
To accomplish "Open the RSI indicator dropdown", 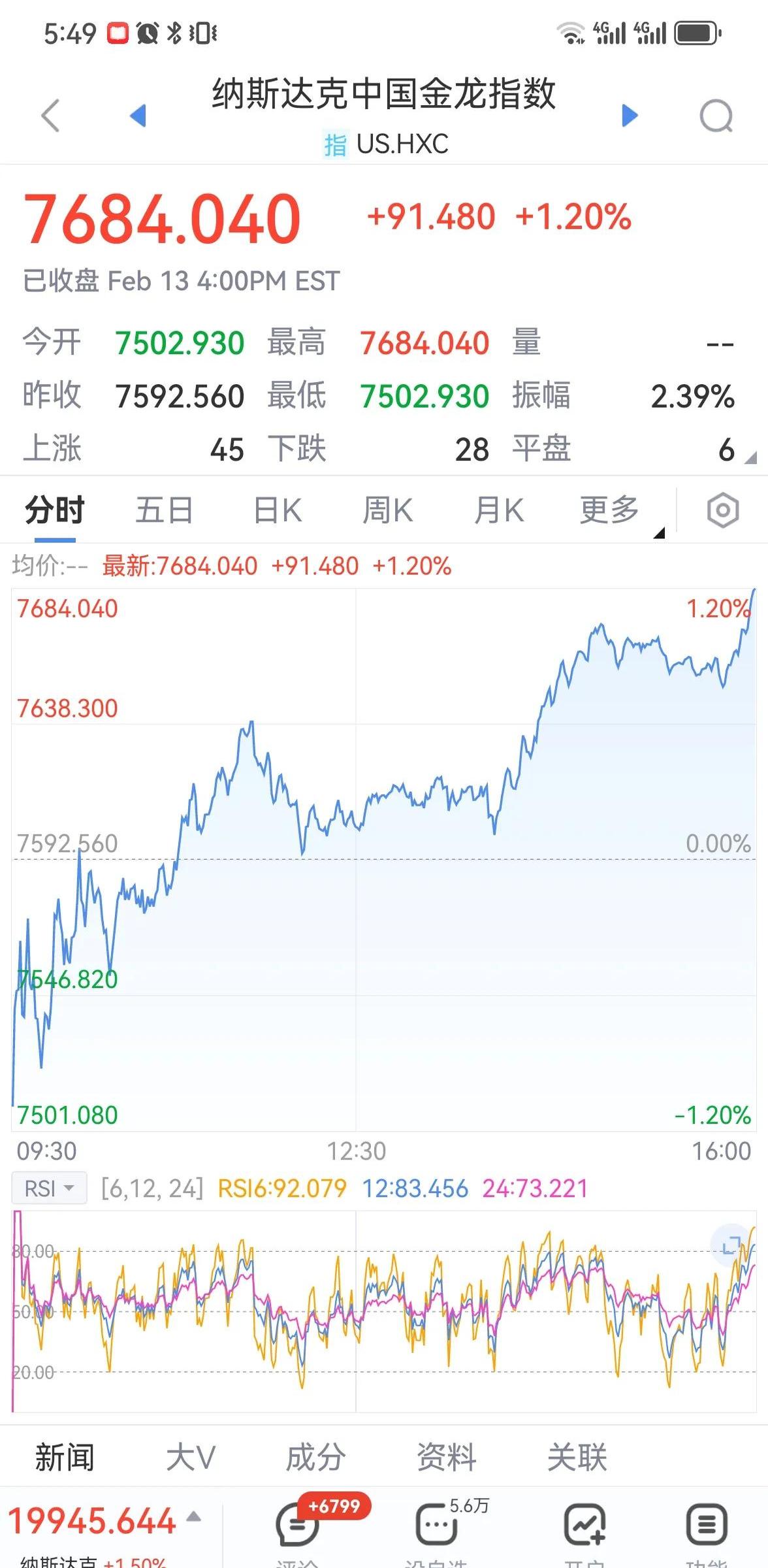I will (x=49, y=1188).
